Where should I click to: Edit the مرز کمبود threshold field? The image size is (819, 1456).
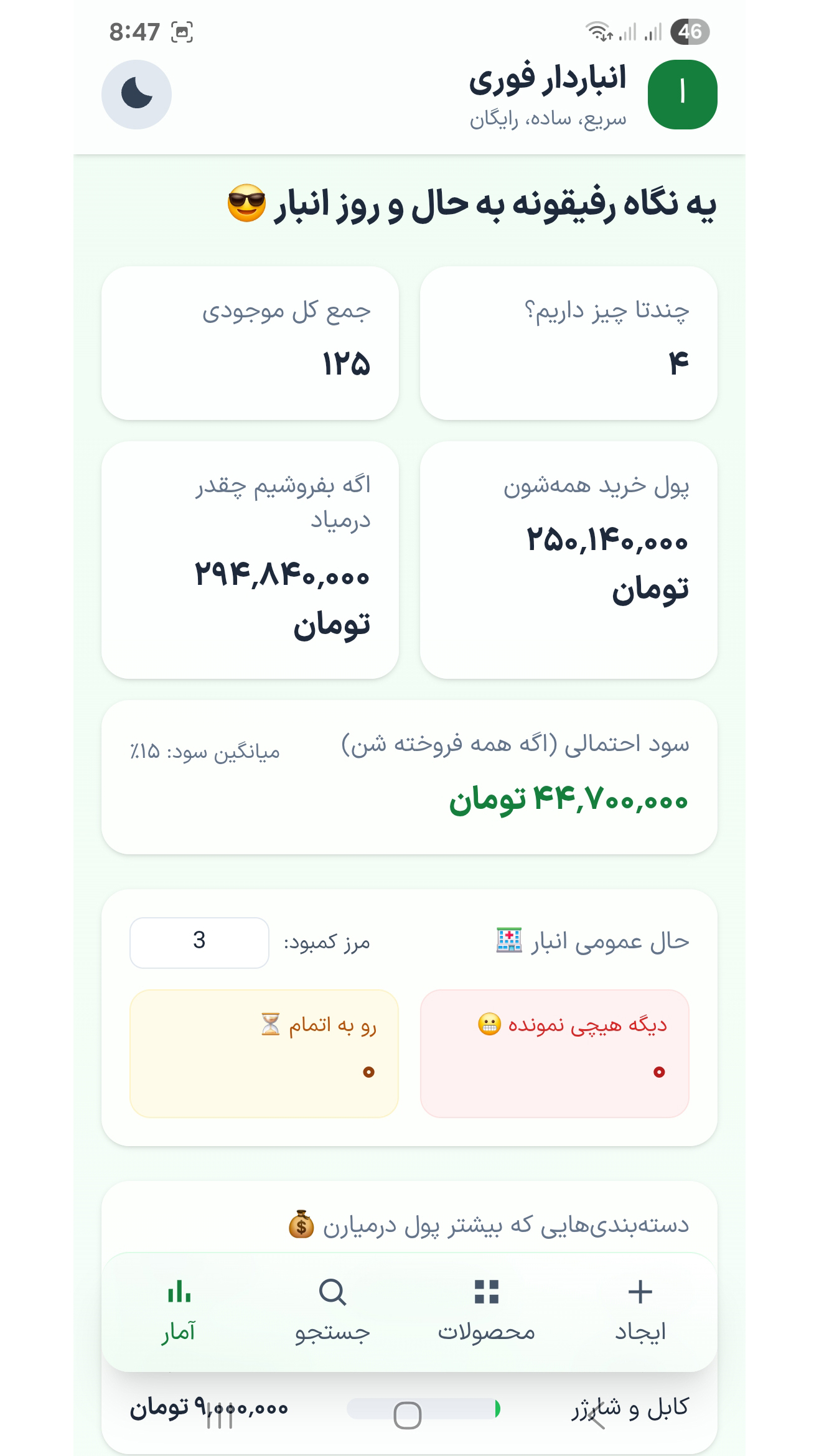click(x=199, y=942)
